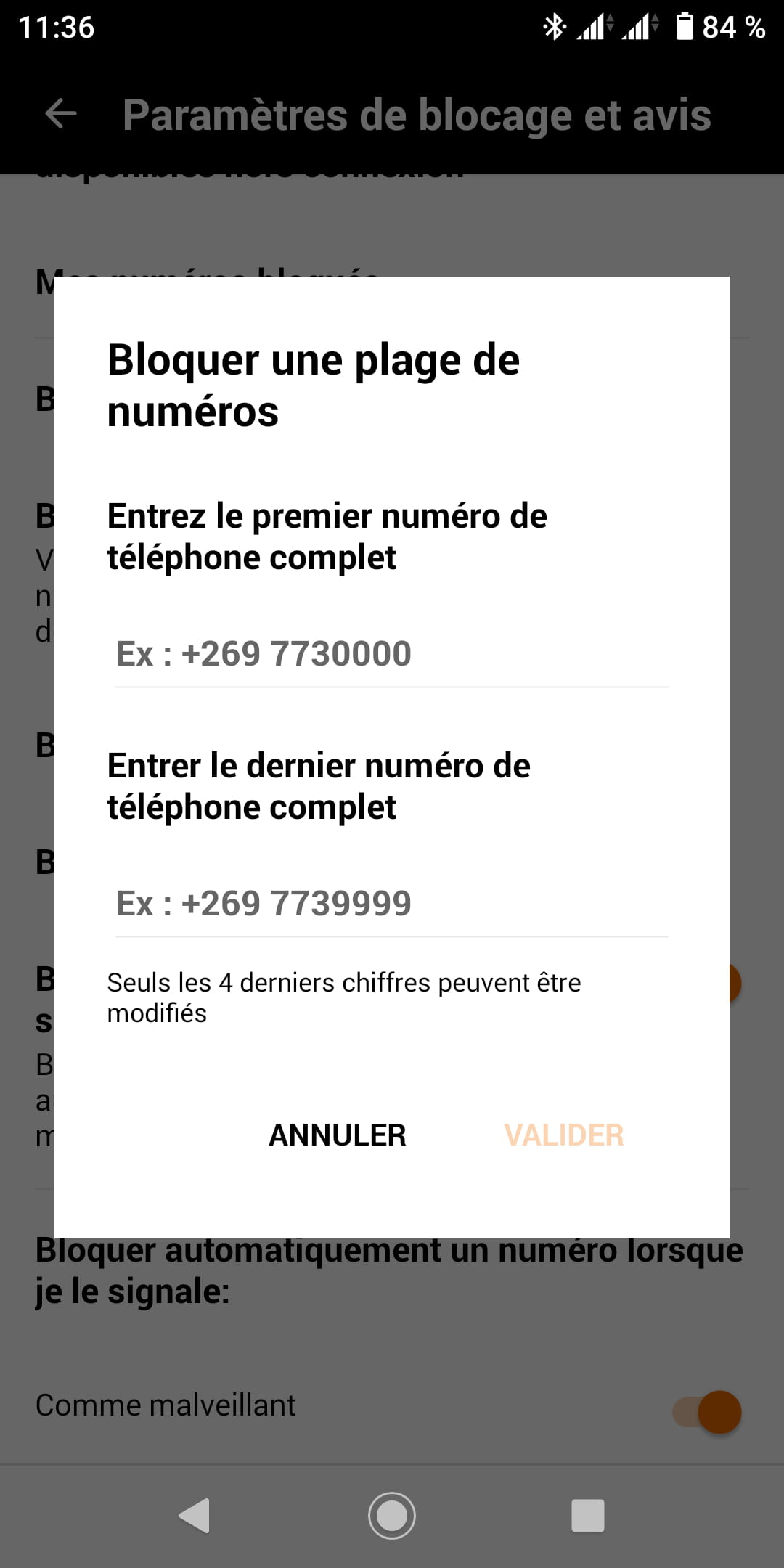The height and width of the screenshot is (1568, 784).
Task: Tap the first phone number field
Action: [391, 654]
